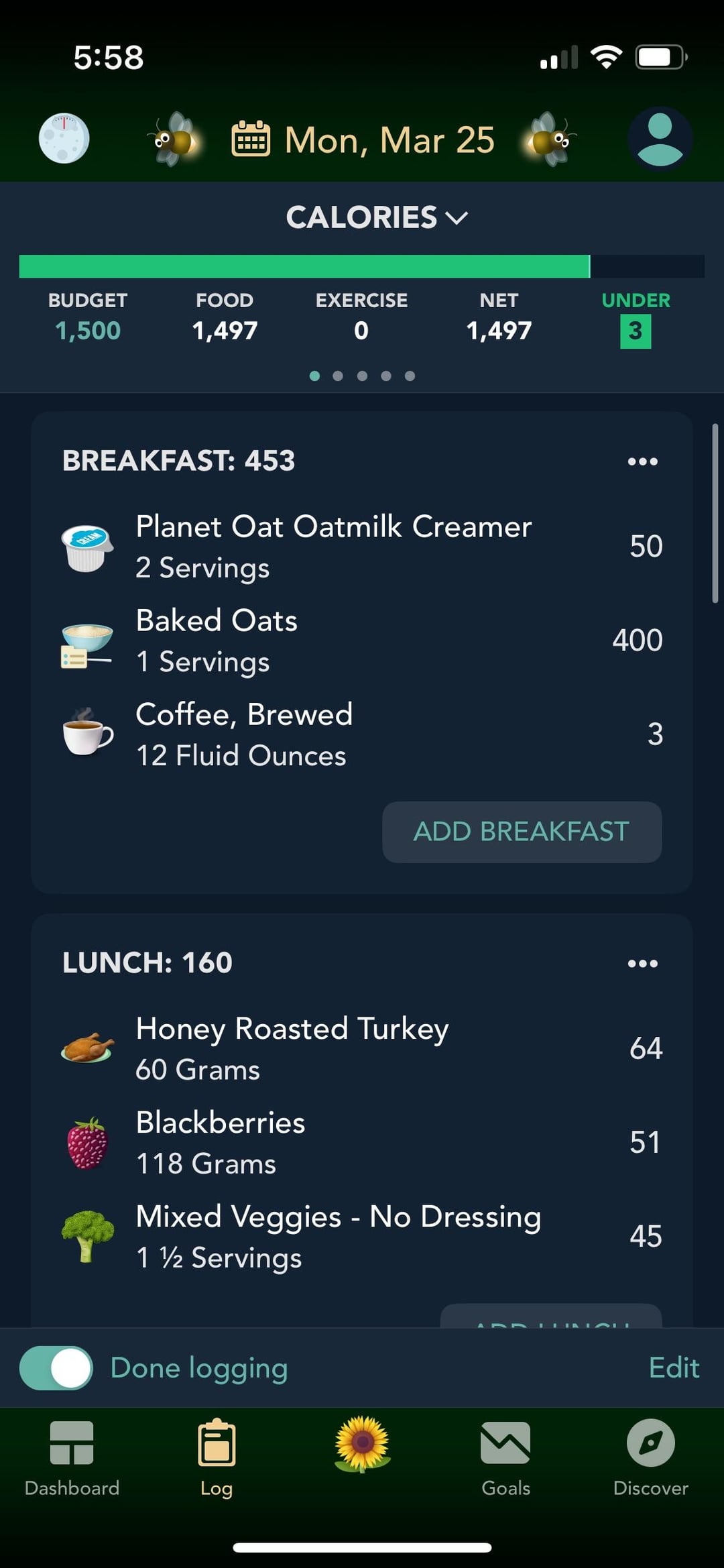724x1568 pixels.
Task: Open Planet Oat Oatmilk Creamer entry
Action: [x=362, y=547]
